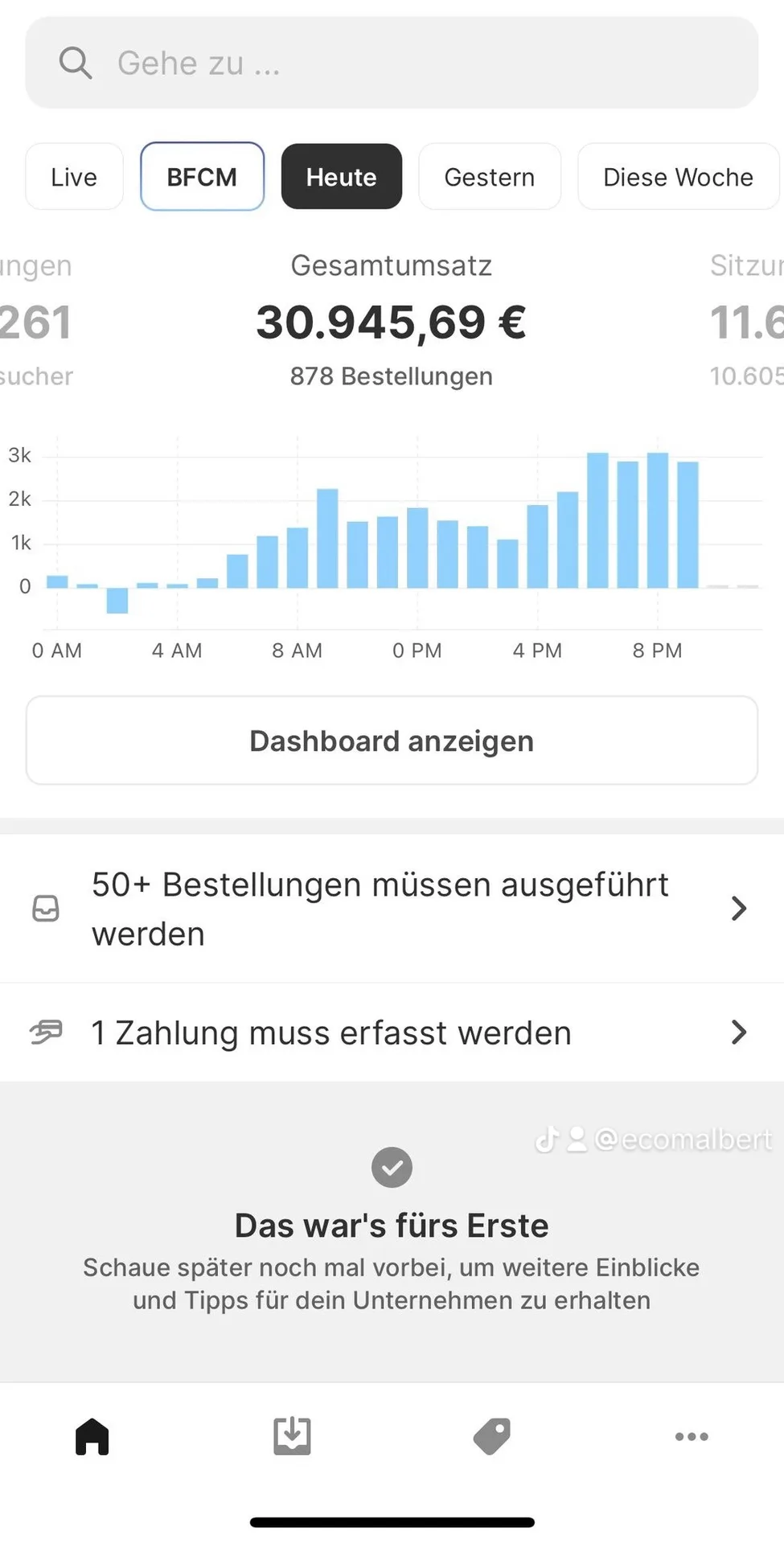Viewport: 784px width, 1544px height.
Task: Tap the payment hand icon beside Zahlung notice
Action: (x=46, y=1033)
